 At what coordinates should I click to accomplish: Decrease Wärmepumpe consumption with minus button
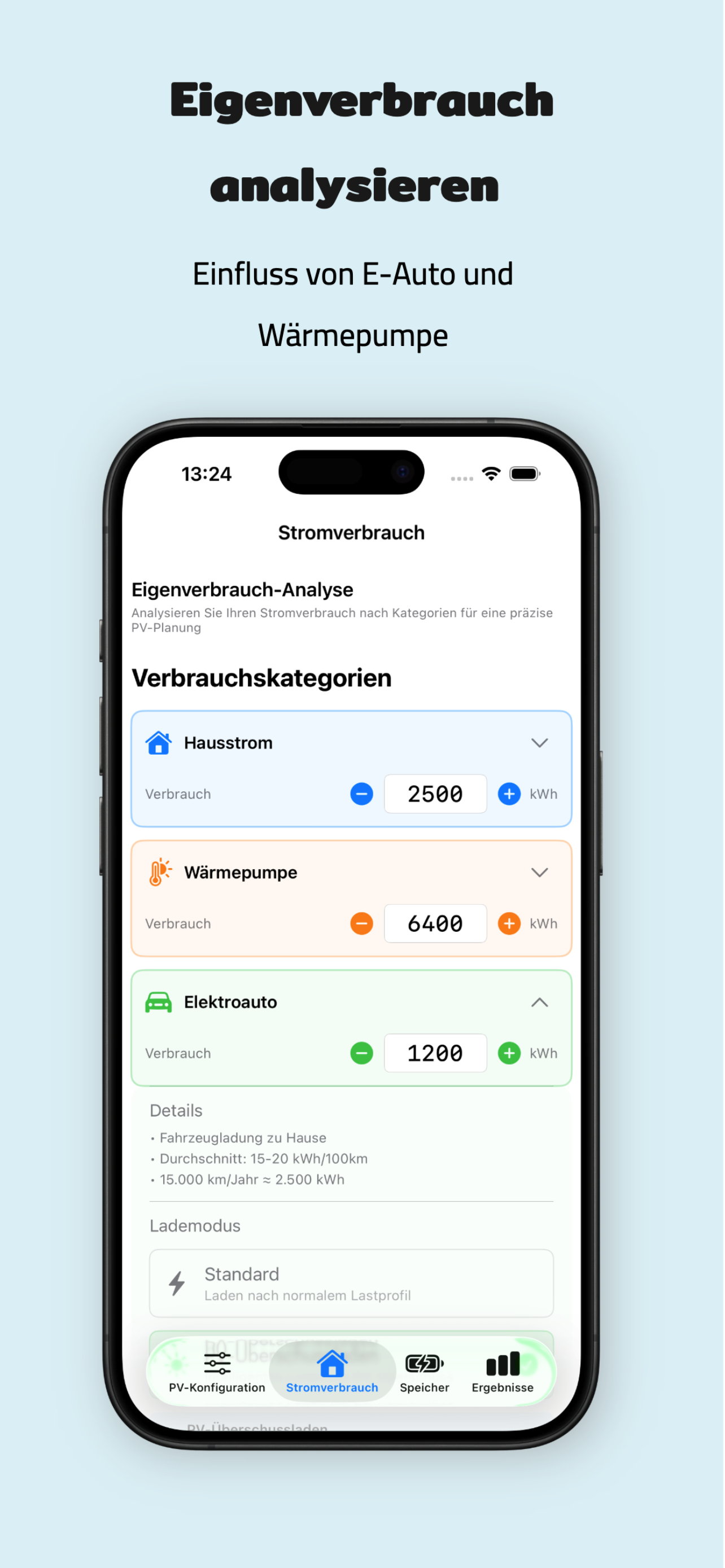coord(361,923)
